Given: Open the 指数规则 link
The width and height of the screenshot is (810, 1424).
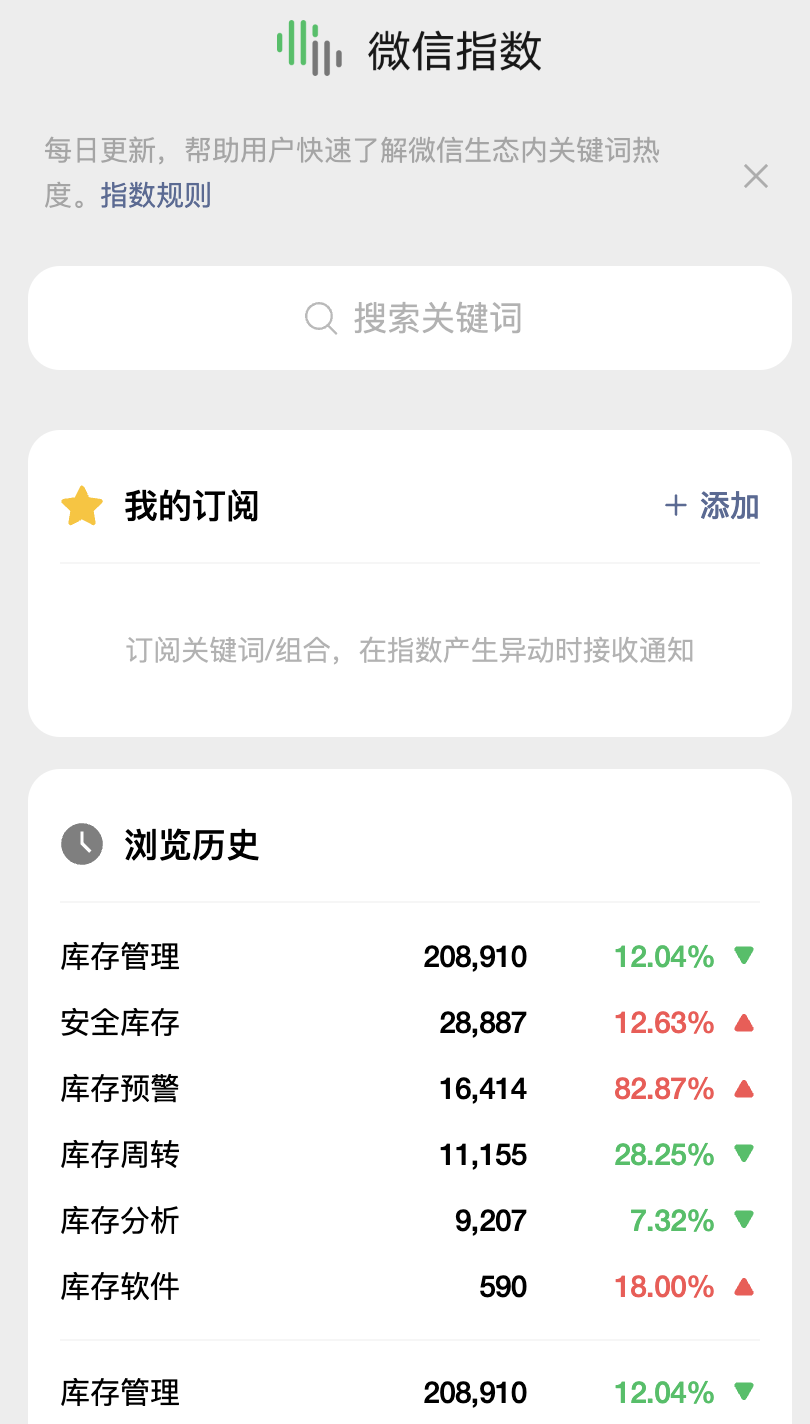Looking at the screenshot, I should coord(155,196).
